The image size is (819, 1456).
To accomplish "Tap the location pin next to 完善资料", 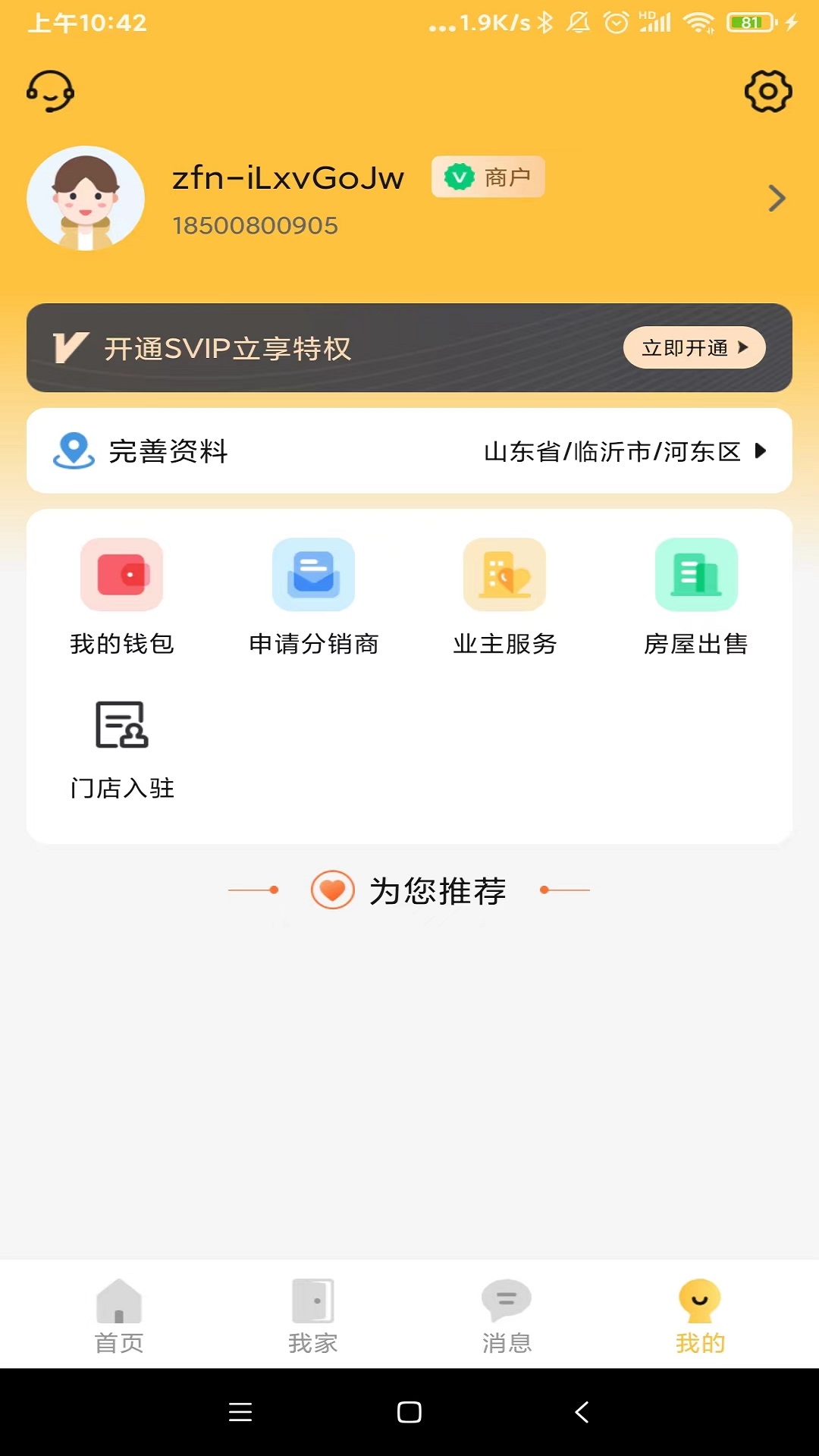I will coord(72,450).
